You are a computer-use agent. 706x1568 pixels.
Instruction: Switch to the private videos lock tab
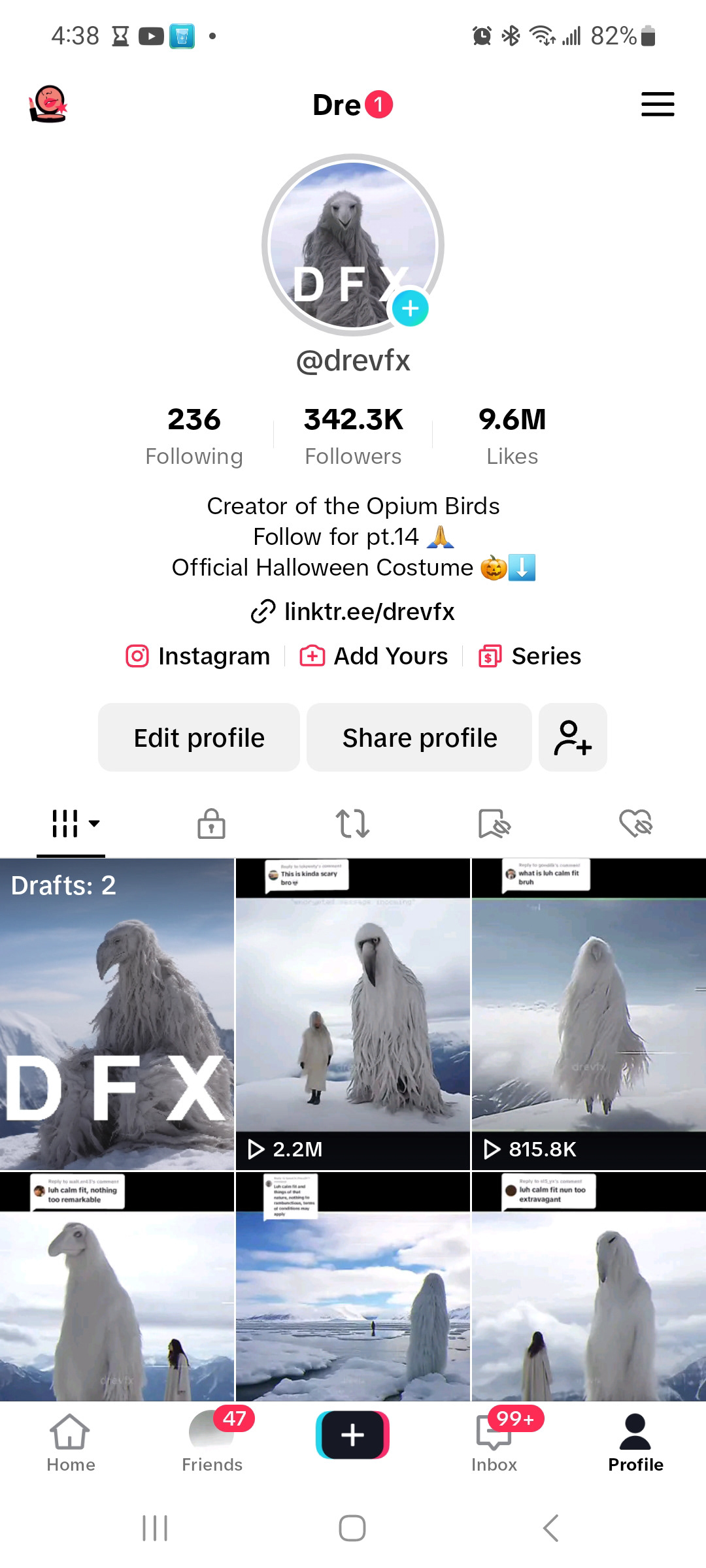click(x=212, y=823)
